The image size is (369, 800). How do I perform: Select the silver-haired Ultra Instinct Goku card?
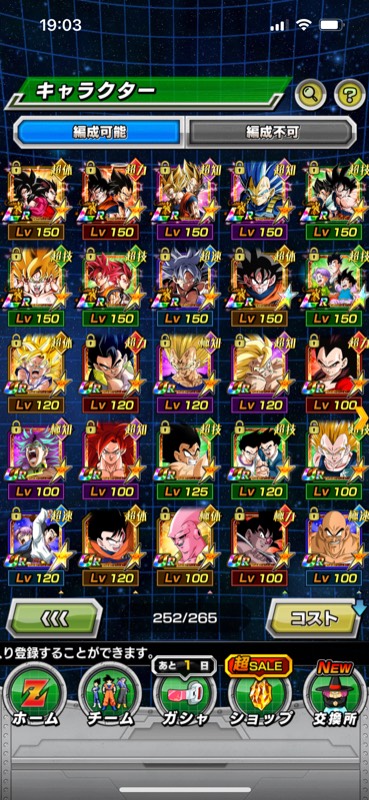click(x=185, y=287)
